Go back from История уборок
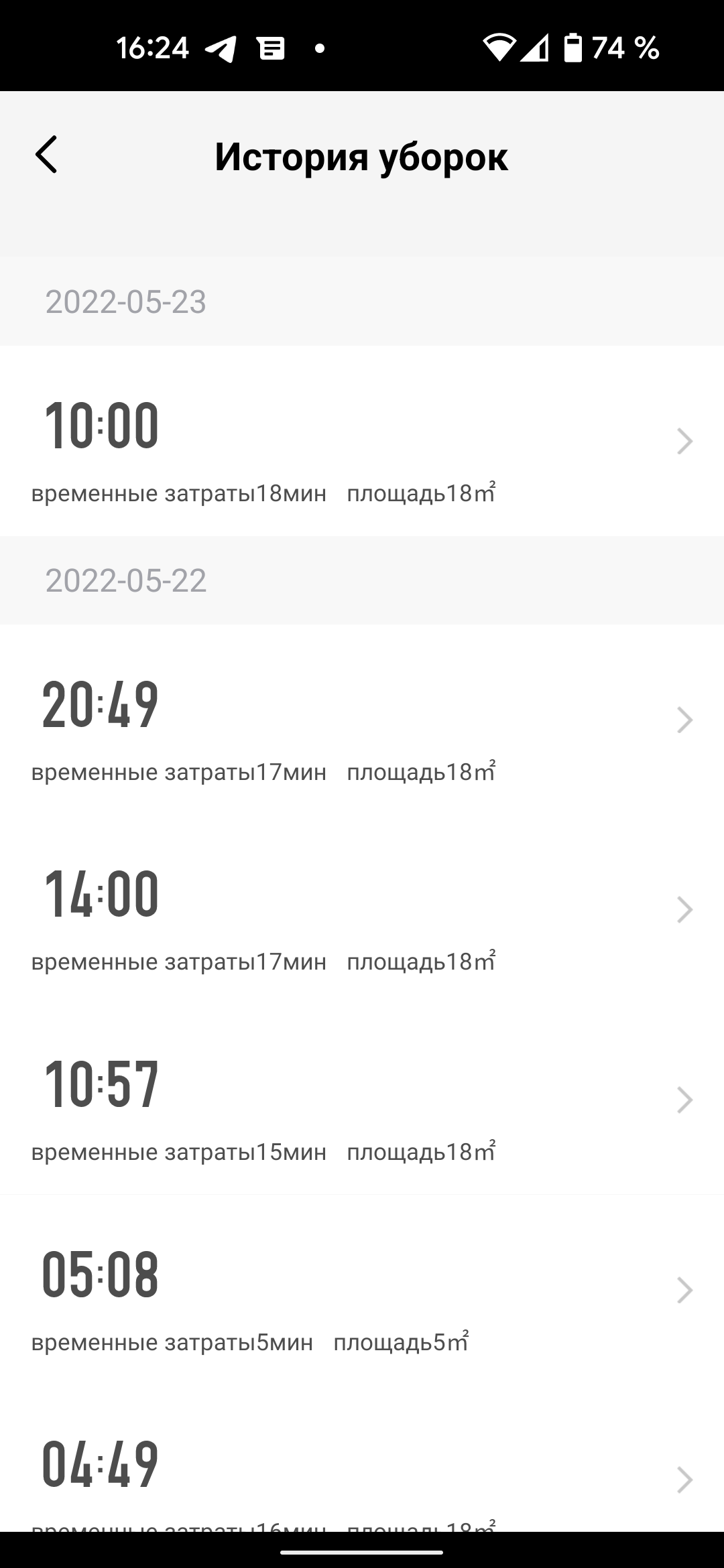 [47, 155]
